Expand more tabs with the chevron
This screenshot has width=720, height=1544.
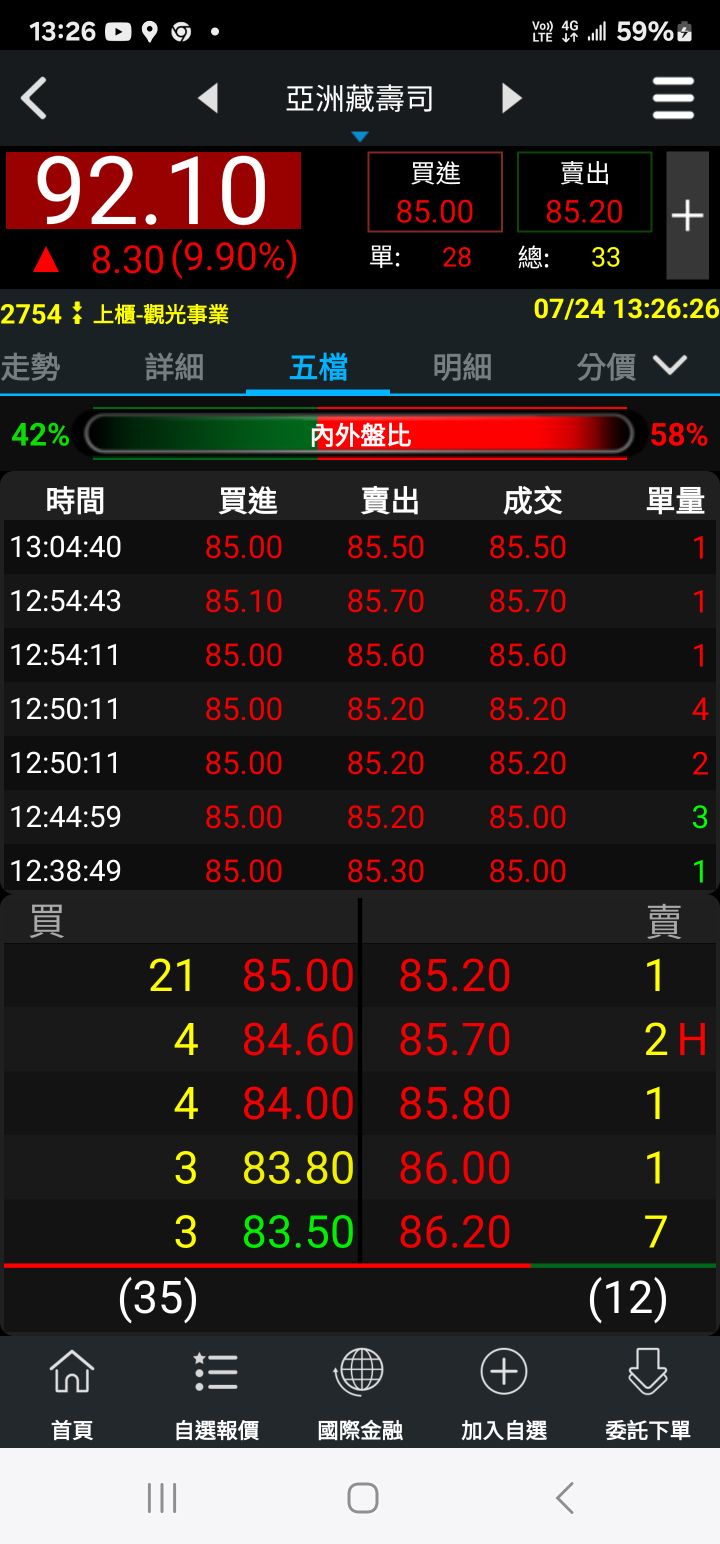(x=670, y=366)
